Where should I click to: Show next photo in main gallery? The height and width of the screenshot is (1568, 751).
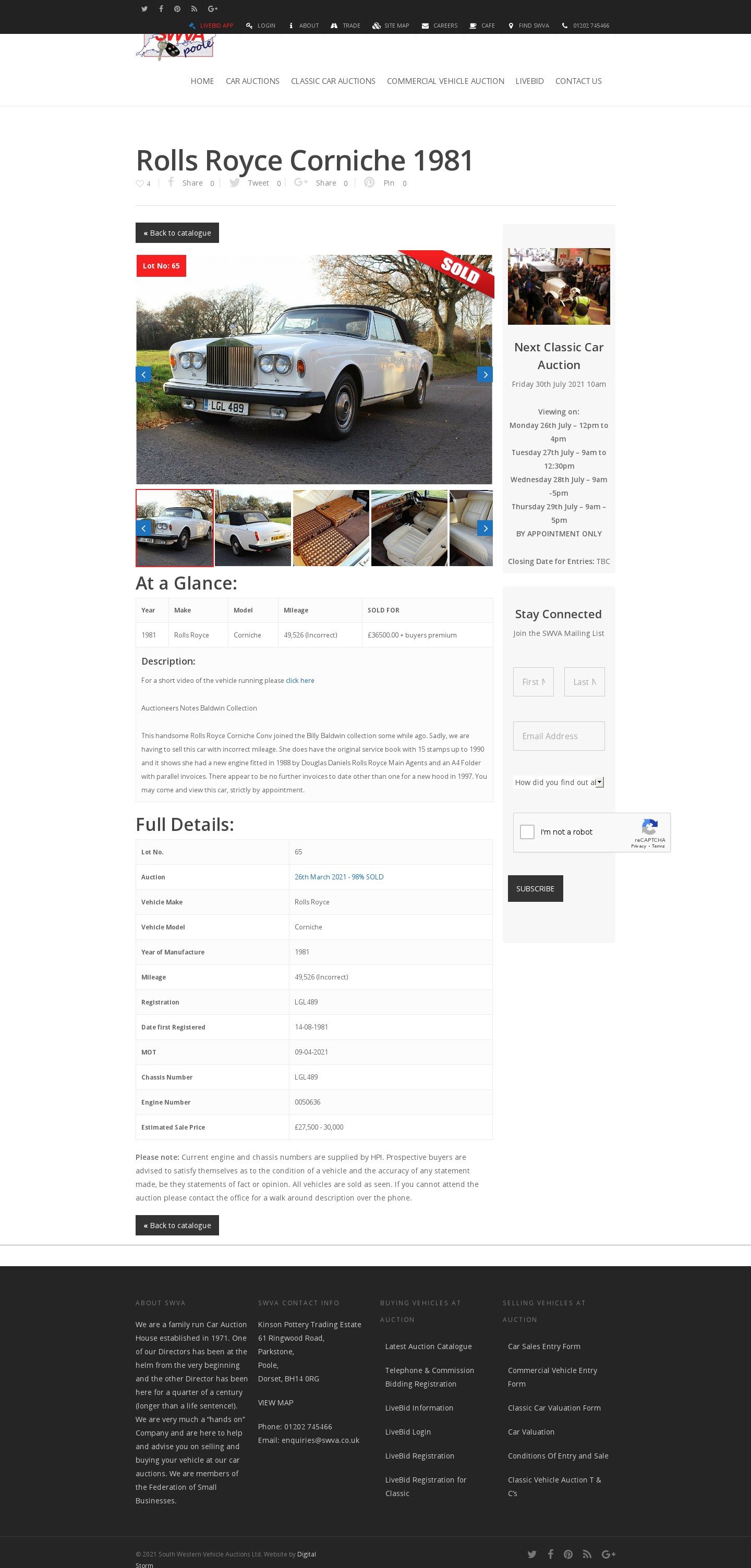pos(484,374)
